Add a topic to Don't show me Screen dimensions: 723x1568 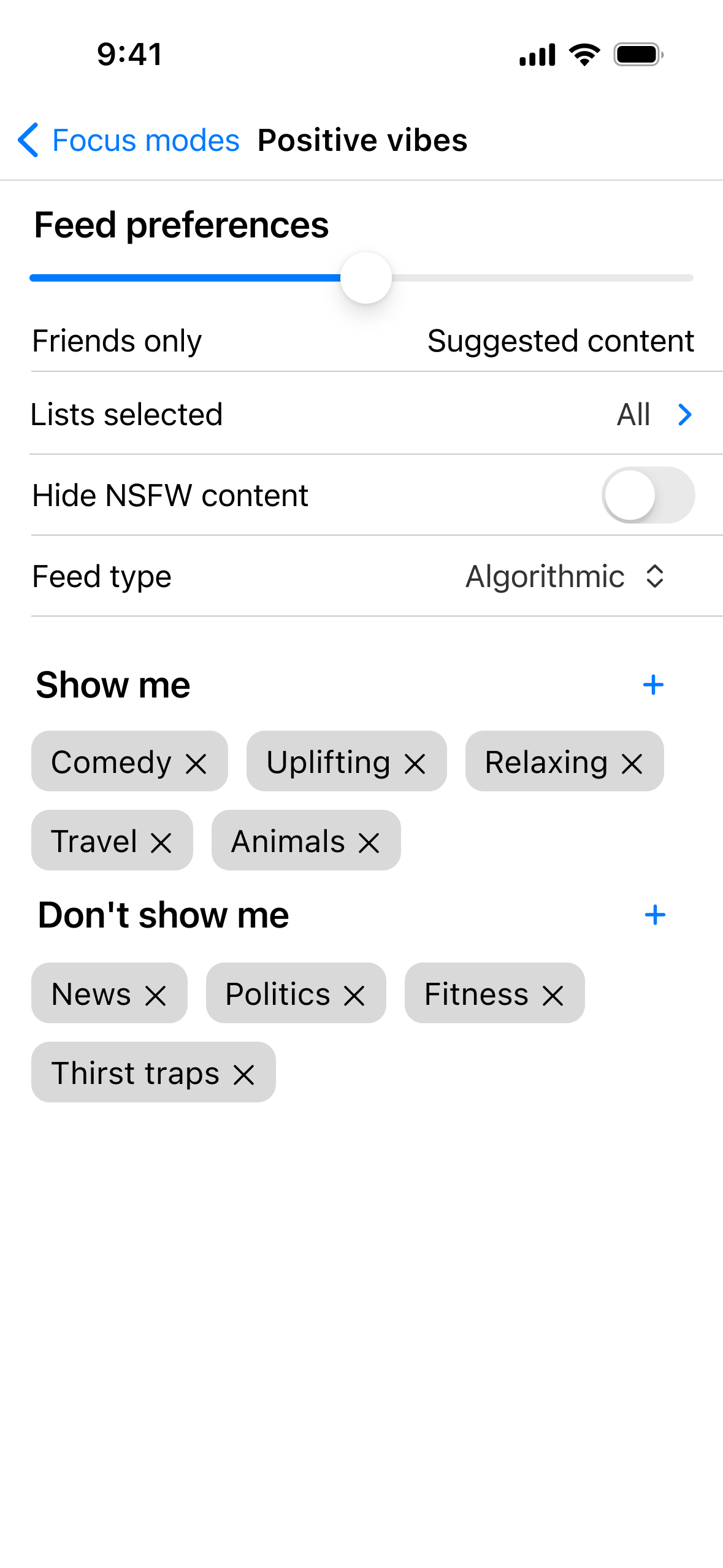click(x=655, y=915)
